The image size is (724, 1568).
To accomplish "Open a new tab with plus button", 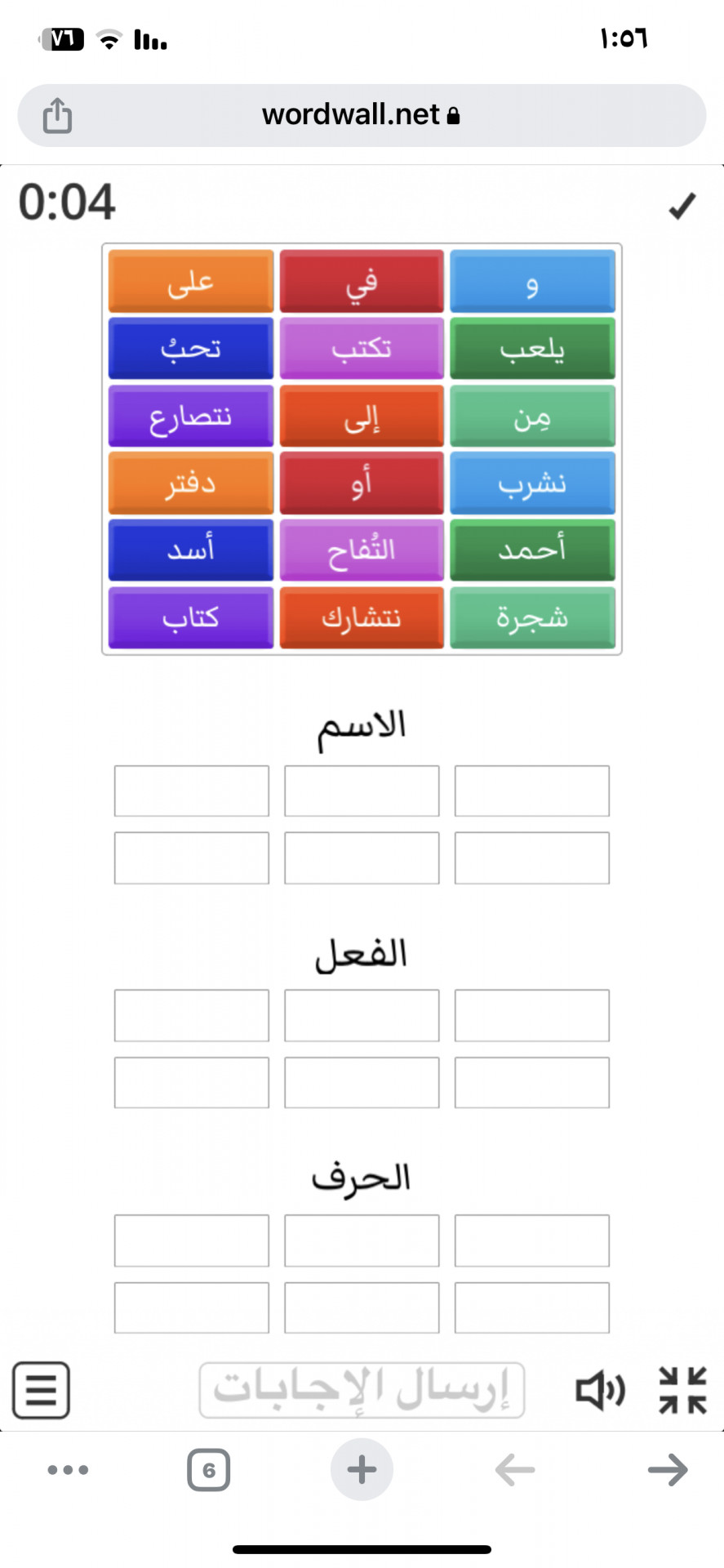I will click(362, 1470).
